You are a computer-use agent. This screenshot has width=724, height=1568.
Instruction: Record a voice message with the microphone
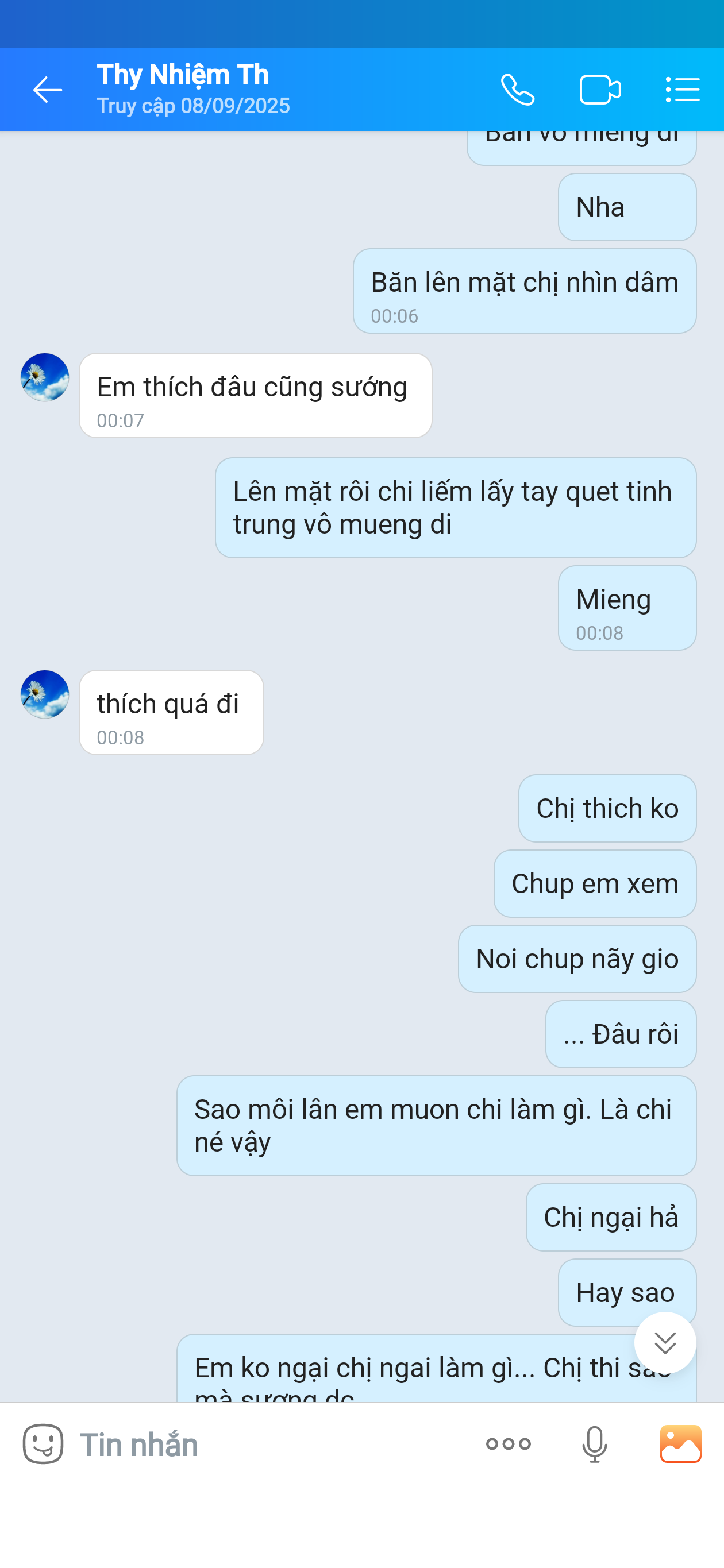[x=594, y=1444]
